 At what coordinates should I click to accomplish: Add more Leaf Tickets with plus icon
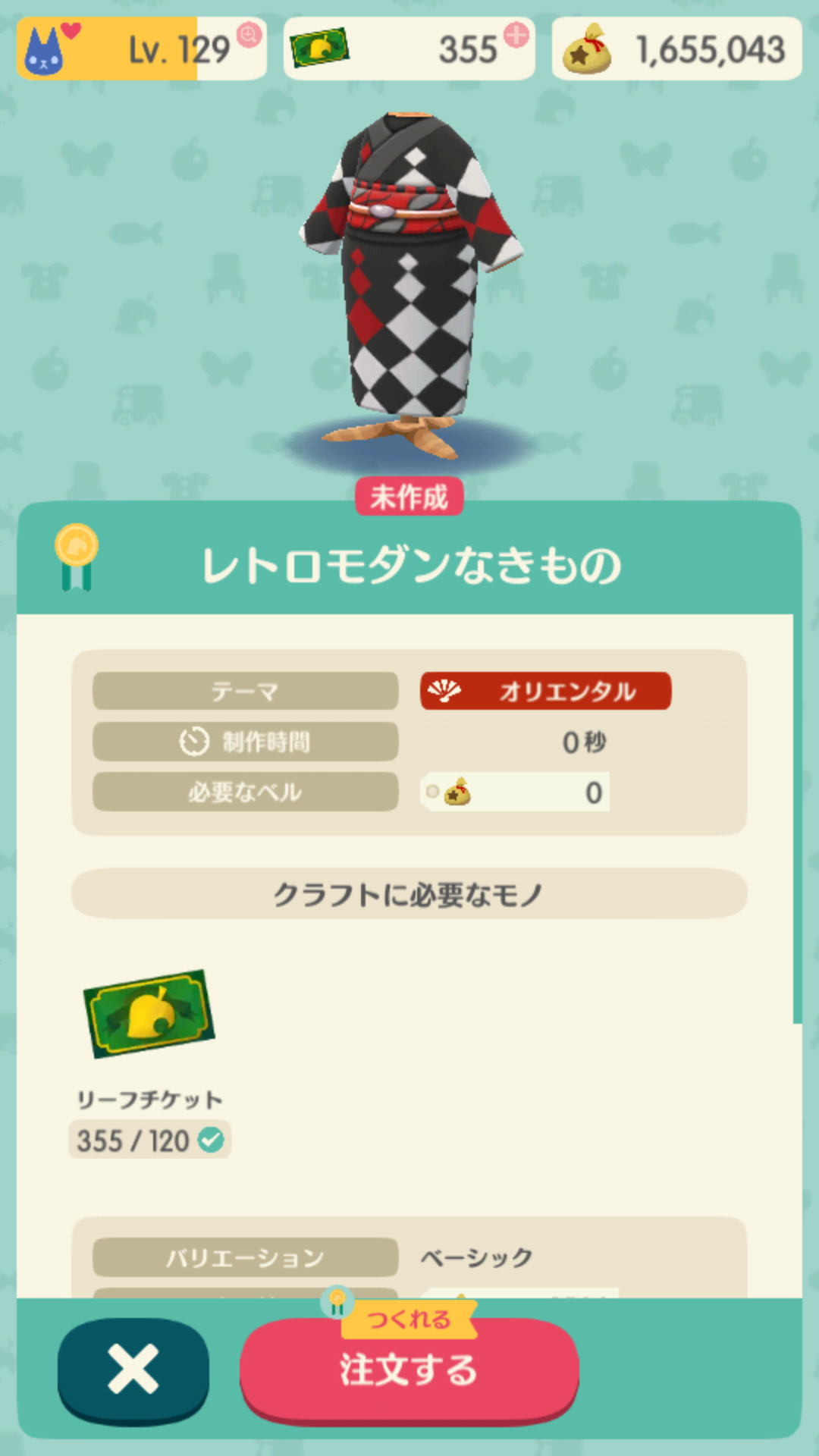516,35
